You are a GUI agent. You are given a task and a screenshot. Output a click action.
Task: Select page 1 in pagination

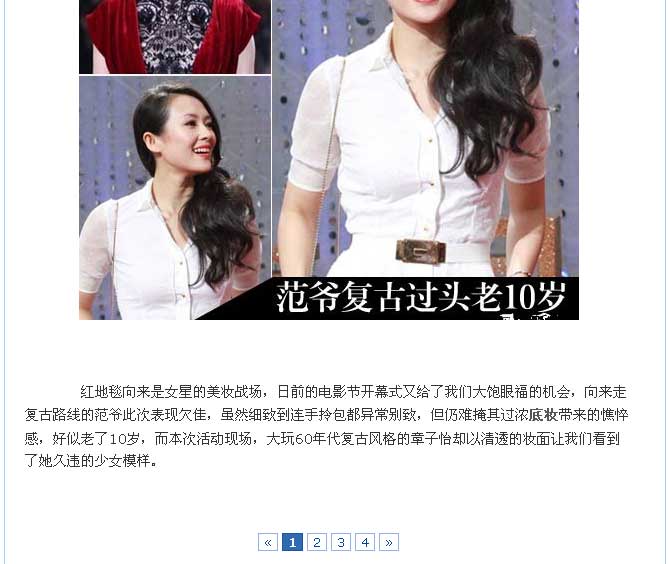click(x=292, y=542)
